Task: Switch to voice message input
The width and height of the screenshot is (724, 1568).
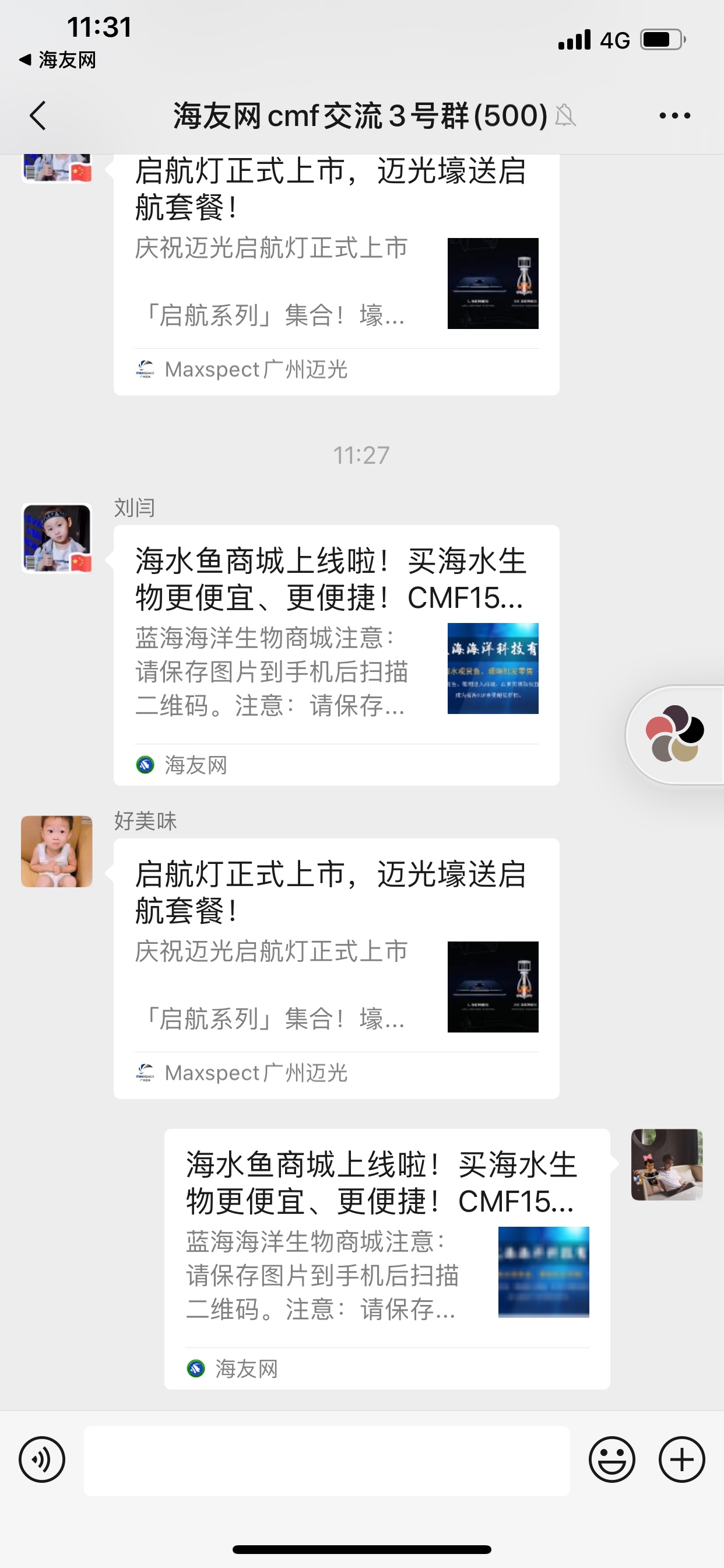Action: point(42,1459)
